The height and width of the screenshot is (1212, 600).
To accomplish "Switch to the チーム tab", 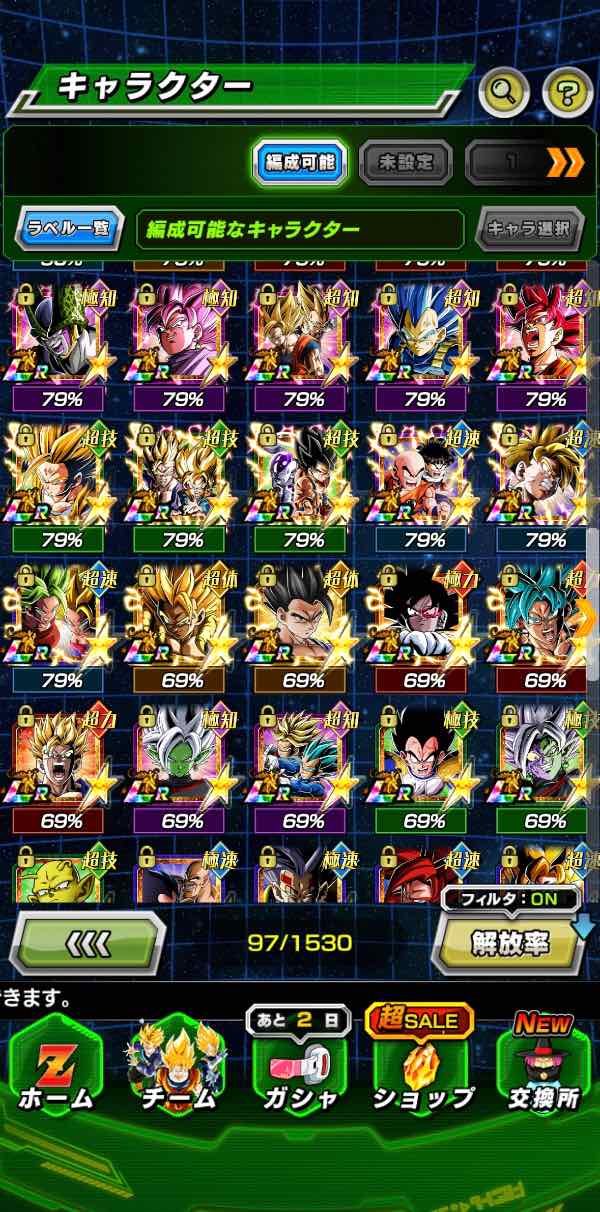I will [x=177, y=1070].
